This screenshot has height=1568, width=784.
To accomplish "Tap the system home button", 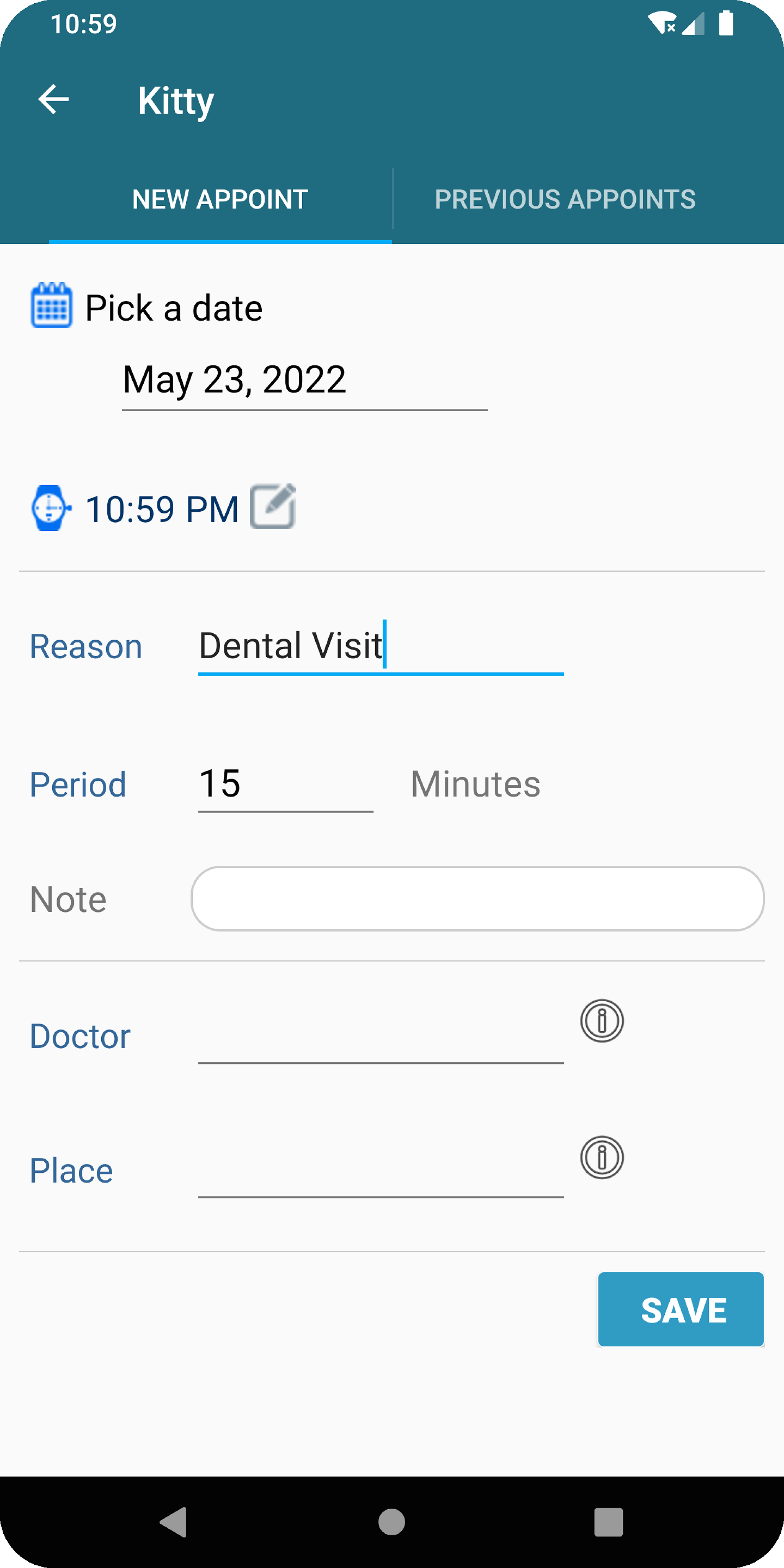I will (392, 1522).
